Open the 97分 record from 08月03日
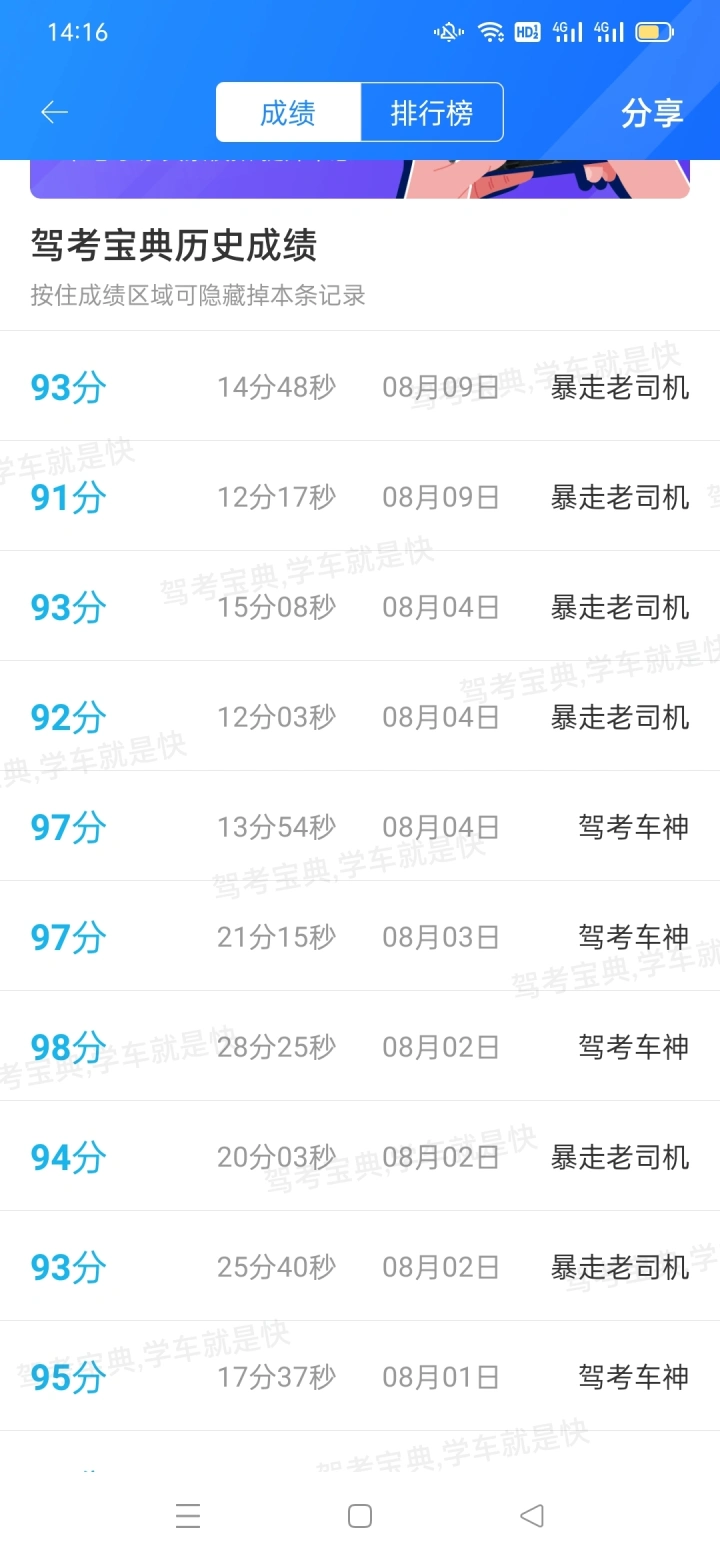 click(x=360, y=937)
